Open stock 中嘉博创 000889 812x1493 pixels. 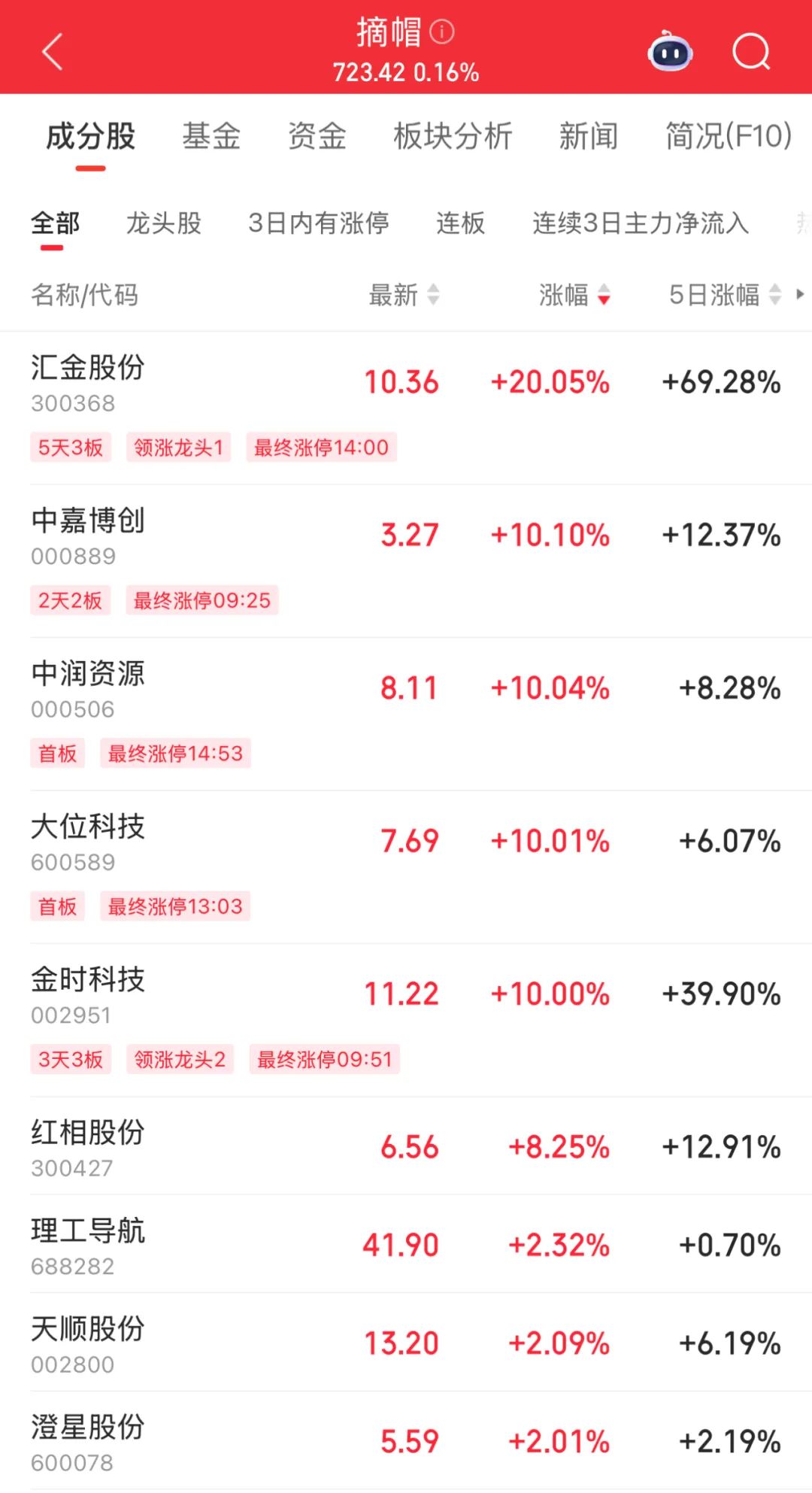(406, 561)
